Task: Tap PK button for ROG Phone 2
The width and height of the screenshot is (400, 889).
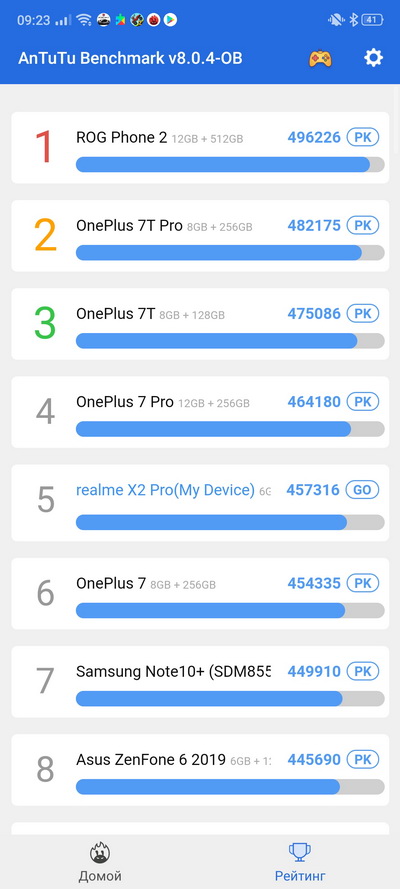Action: (x=363, y=137)
